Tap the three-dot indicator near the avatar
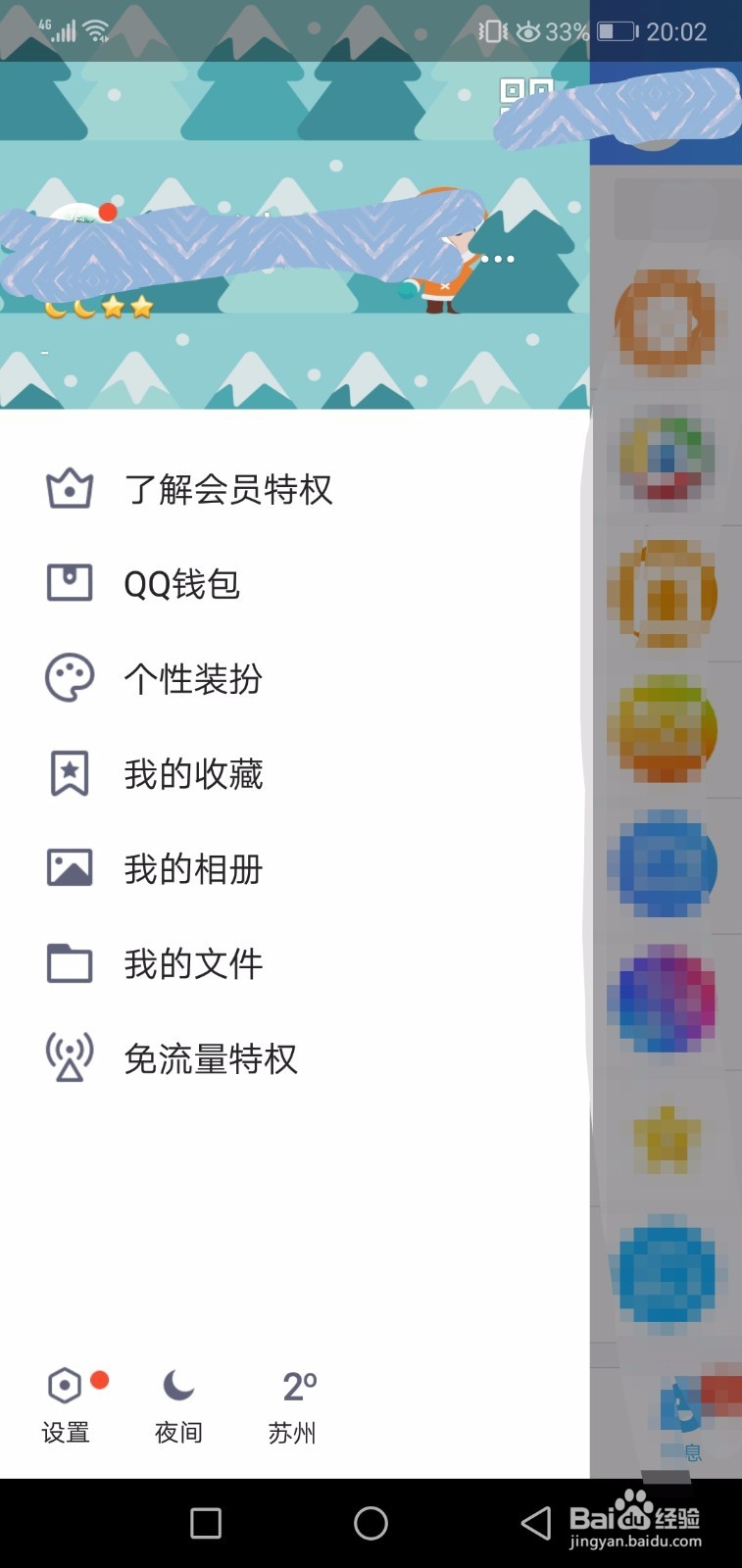The image size is (742, 1568). pos(500,258)
